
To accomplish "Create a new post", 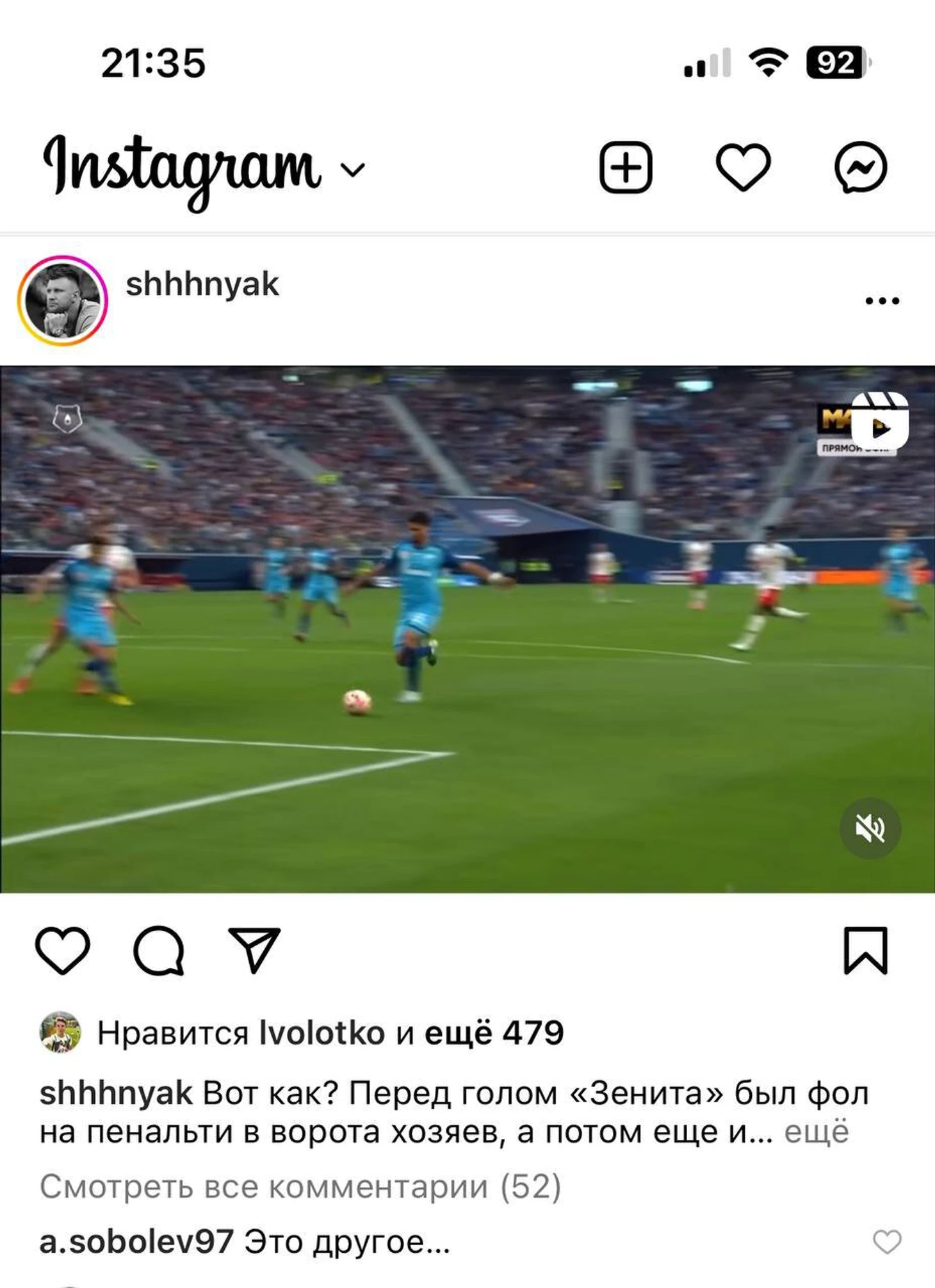I will click(x=625, y=168).
